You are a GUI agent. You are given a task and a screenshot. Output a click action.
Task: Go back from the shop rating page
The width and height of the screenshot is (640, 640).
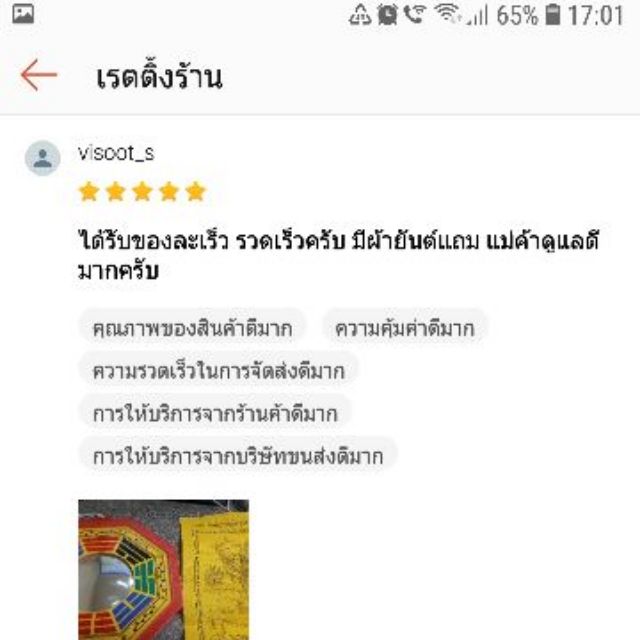(39, 76)
